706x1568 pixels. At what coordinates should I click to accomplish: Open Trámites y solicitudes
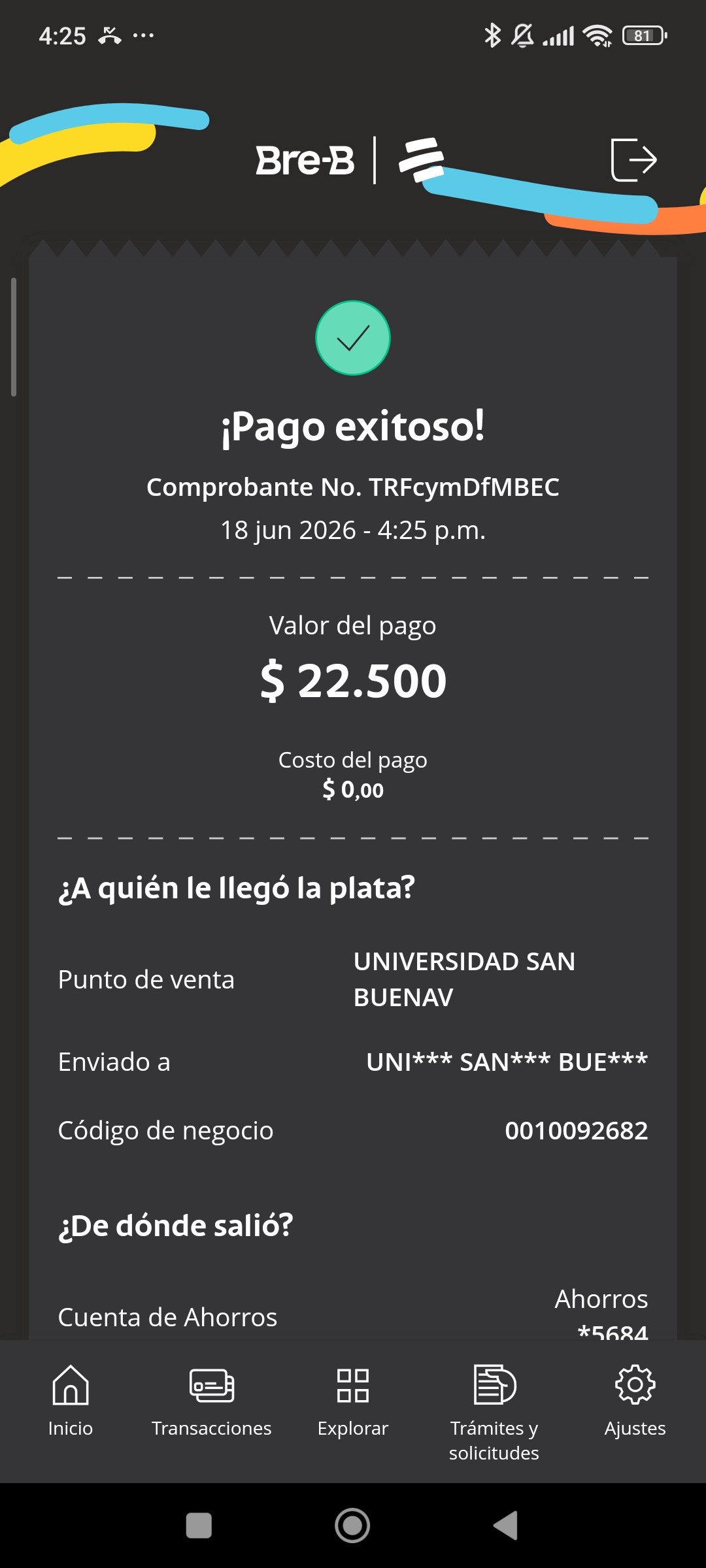pyautogui.click(x=494, y=1413)
